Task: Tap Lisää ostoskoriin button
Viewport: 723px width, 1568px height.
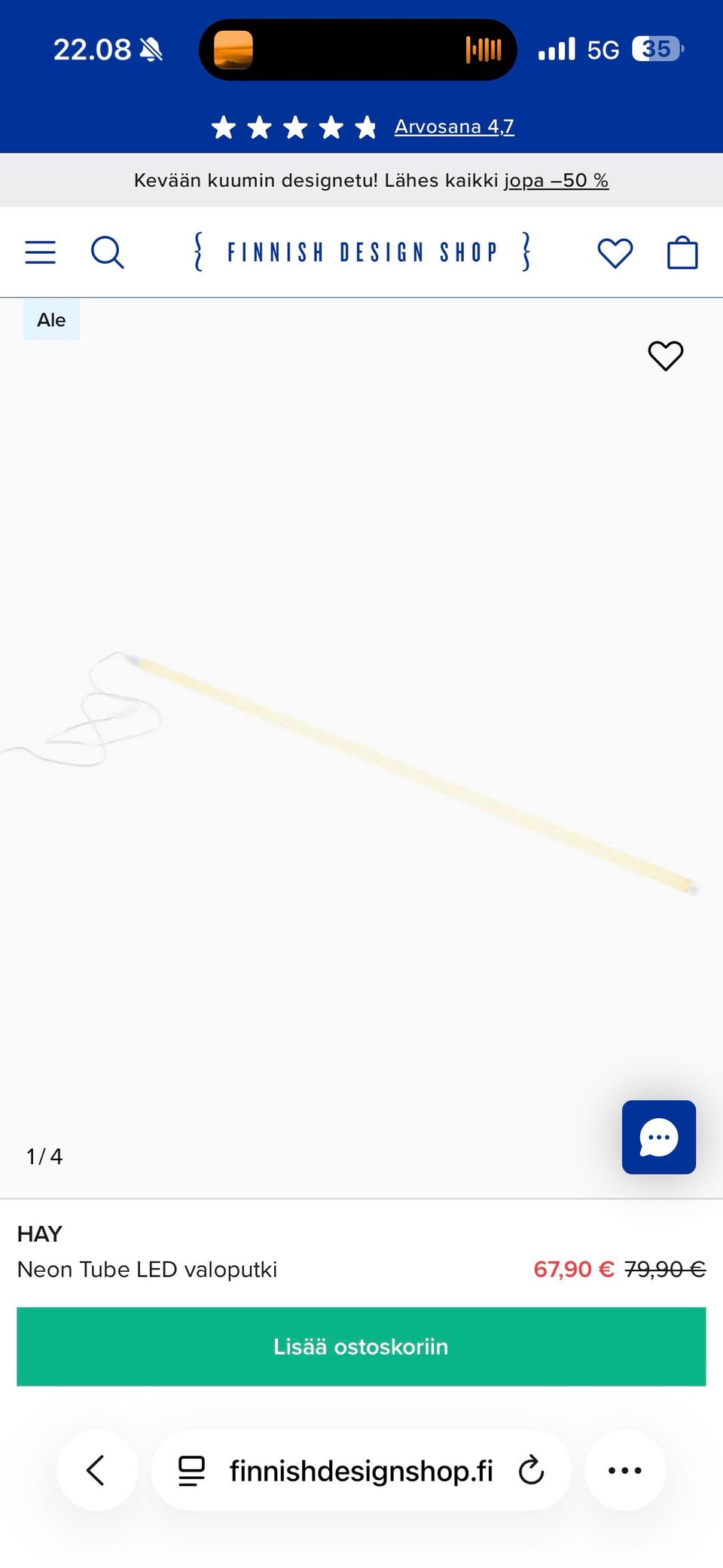Action: pos(361,1346)
